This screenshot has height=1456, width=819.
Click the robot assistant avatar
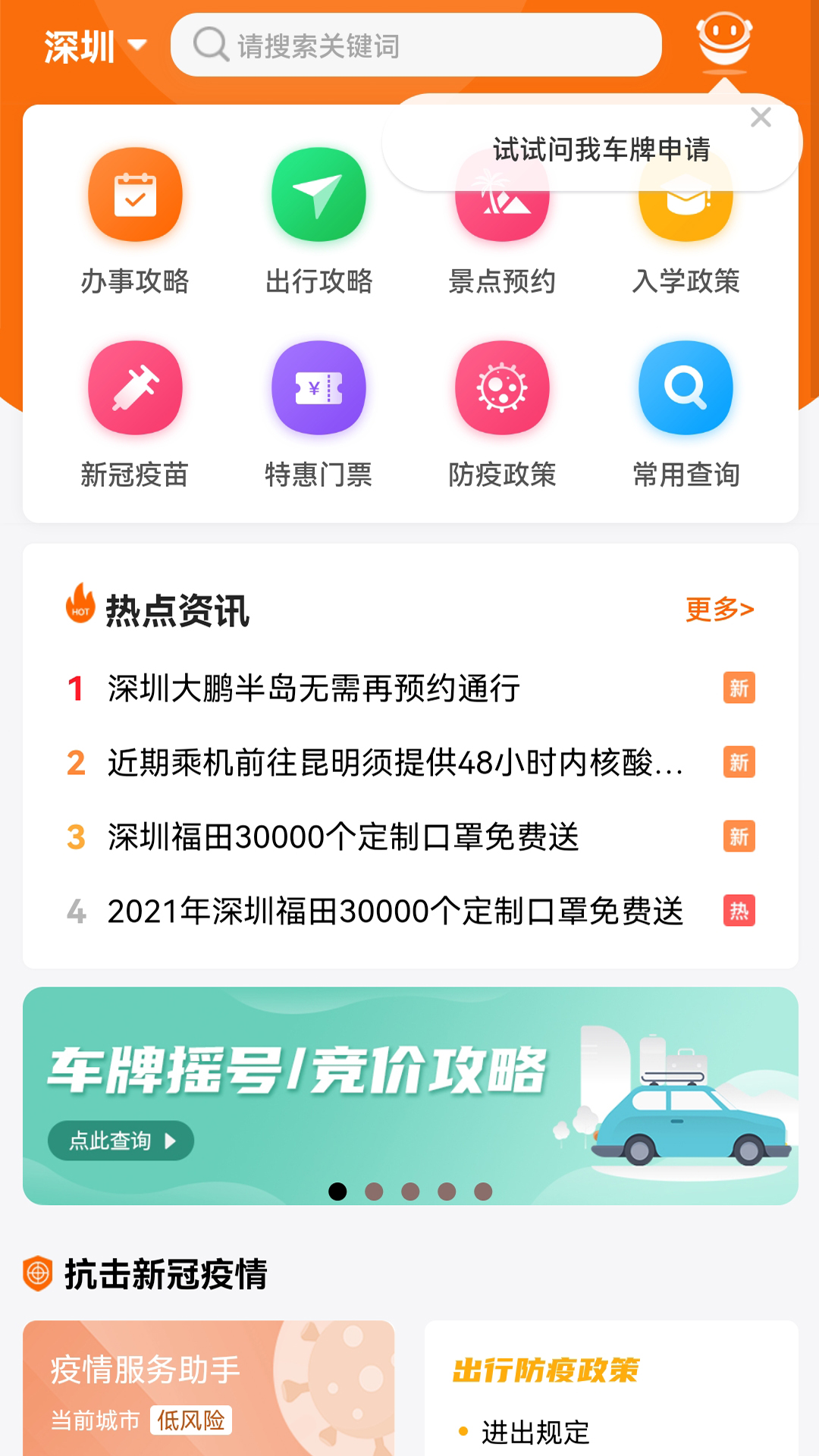(726, 42)
